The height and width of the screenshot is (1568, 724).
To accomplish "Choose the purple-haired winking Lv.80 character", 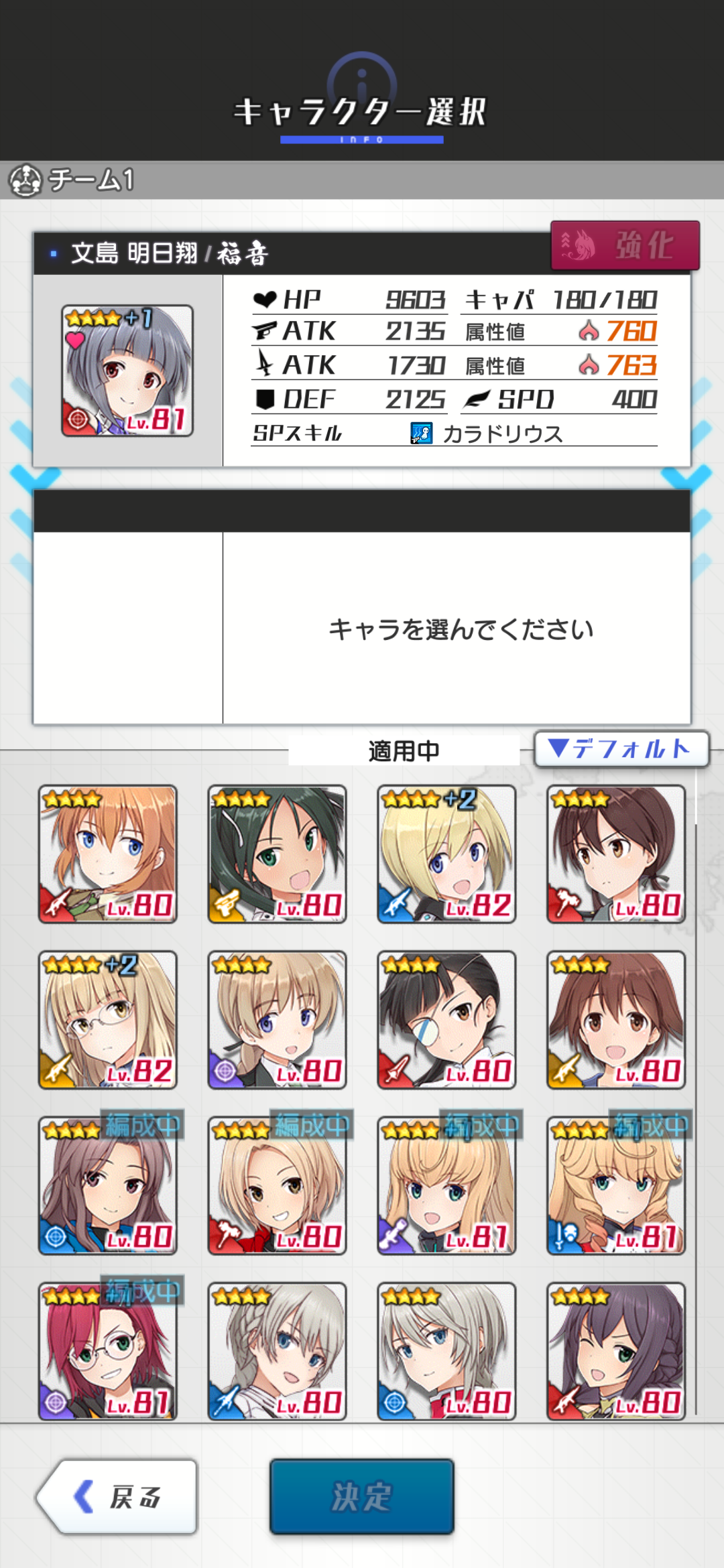I will pyautogui.click(x=616, y=1351).
